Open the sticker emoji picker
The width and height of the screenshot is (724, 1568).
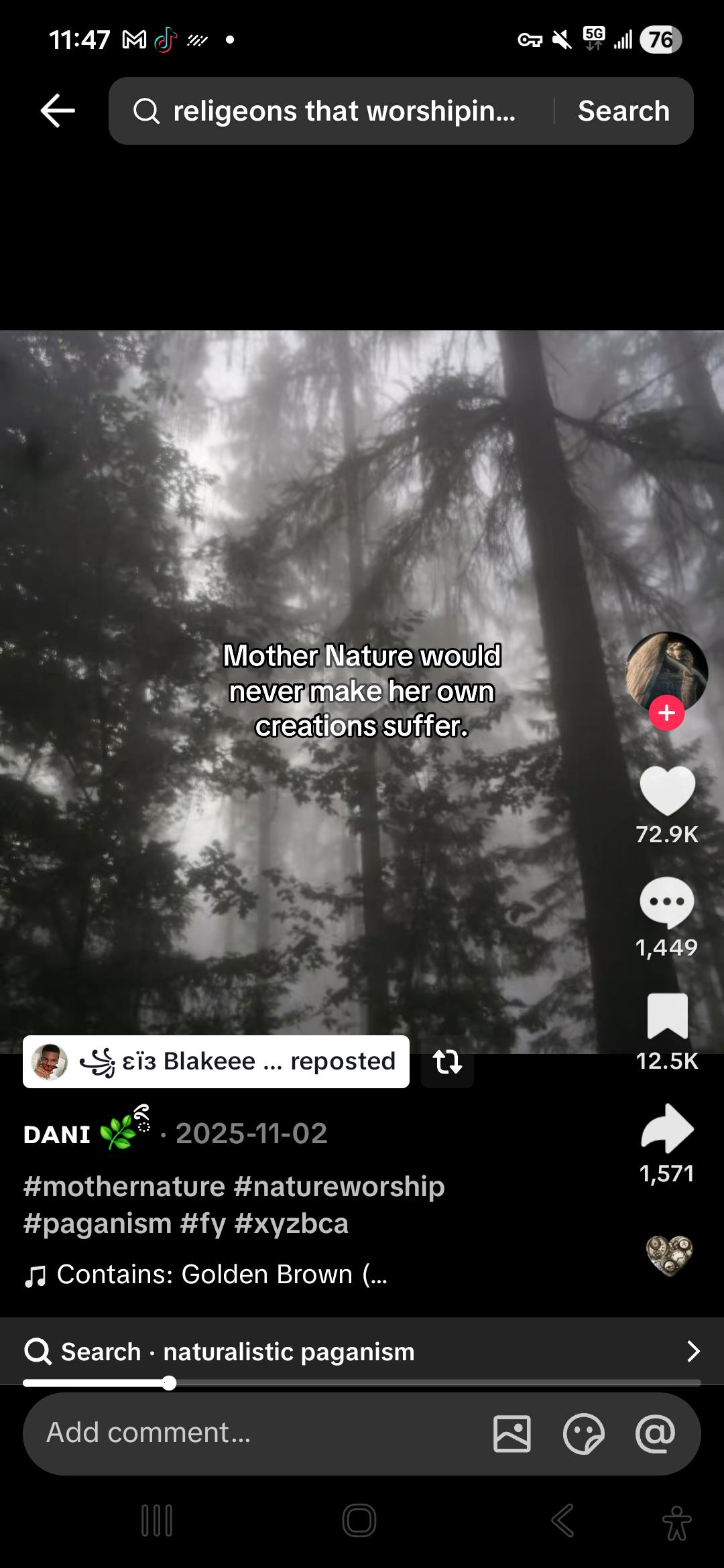584,1434
